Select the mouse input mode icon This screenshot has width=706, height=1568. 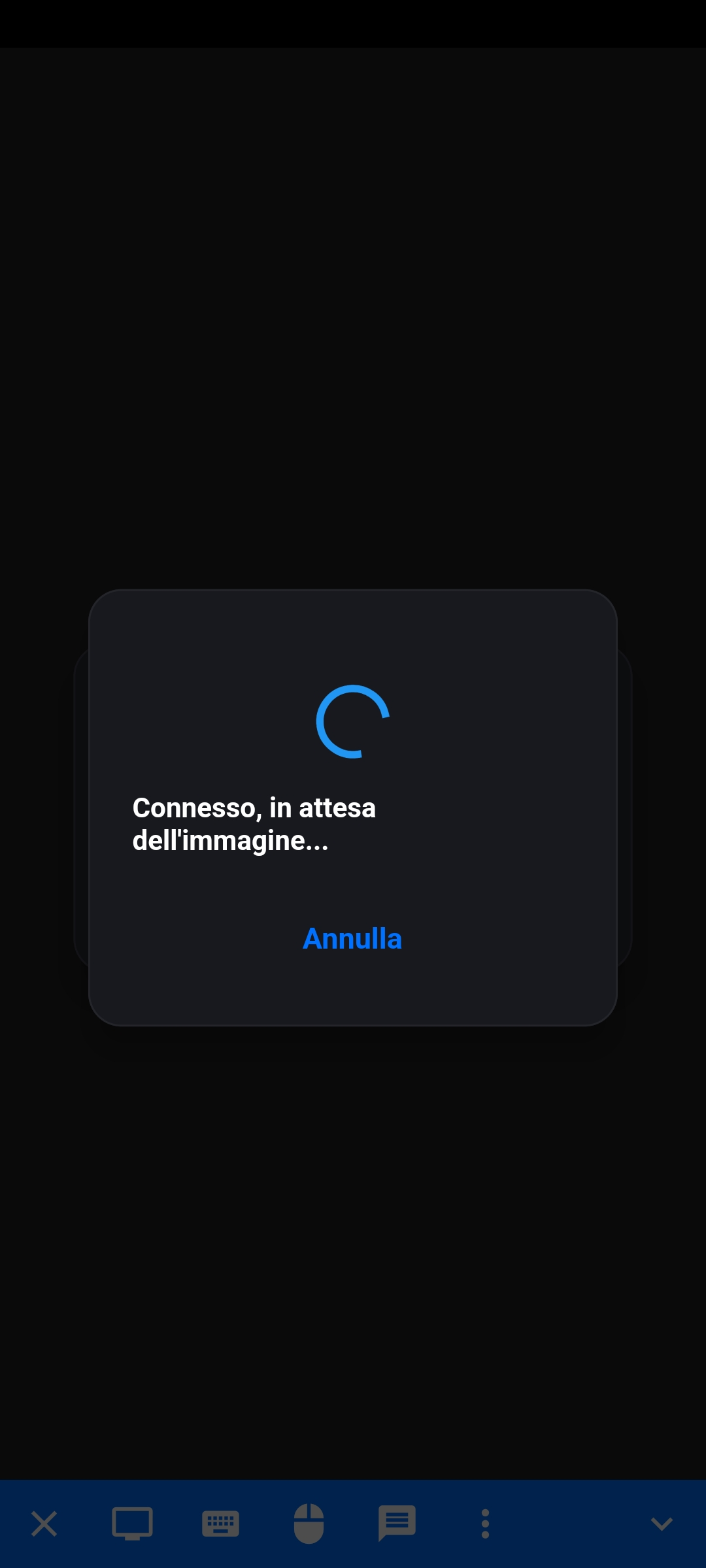click(x=309, y=1524)
